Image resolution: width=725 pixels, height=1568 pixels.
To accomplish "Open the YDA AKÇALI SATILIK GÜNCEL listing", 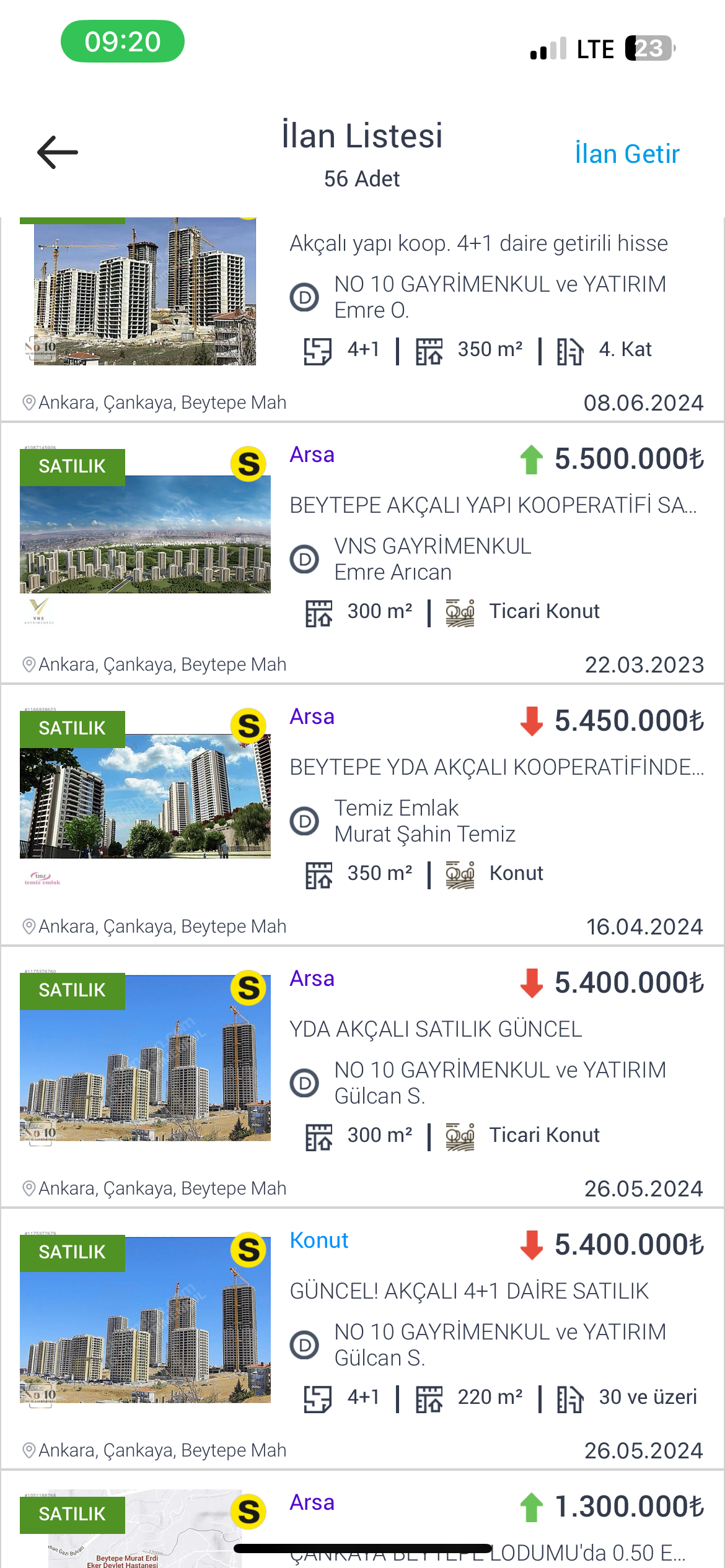I will (362, 1078).
